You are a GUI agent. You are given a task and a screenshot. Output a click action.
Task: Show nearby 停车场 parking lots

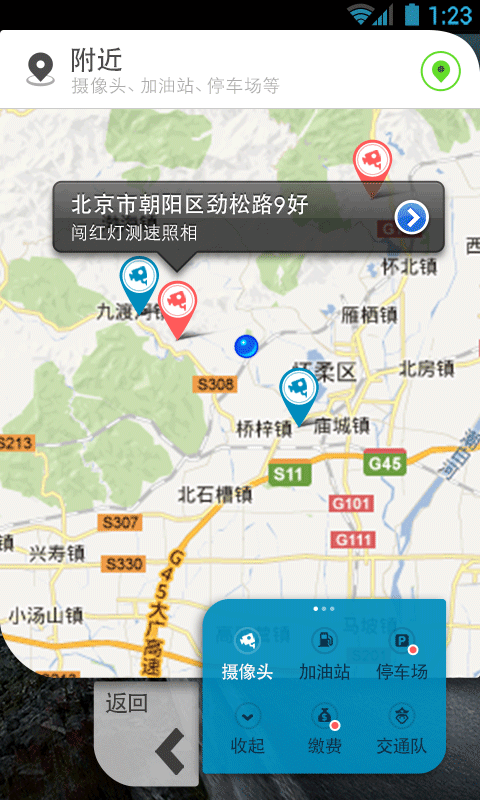pyautogui.click(x=402, y=655)
